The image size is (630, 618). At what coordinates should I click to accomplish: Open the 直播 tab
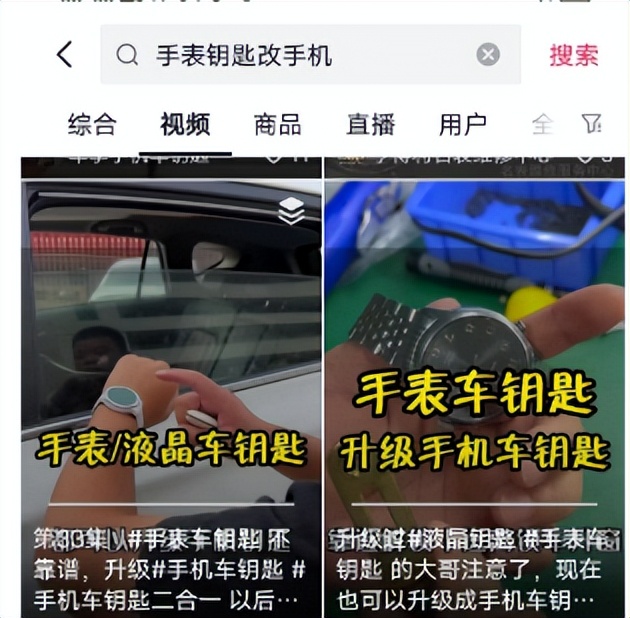tap(371, 124)
